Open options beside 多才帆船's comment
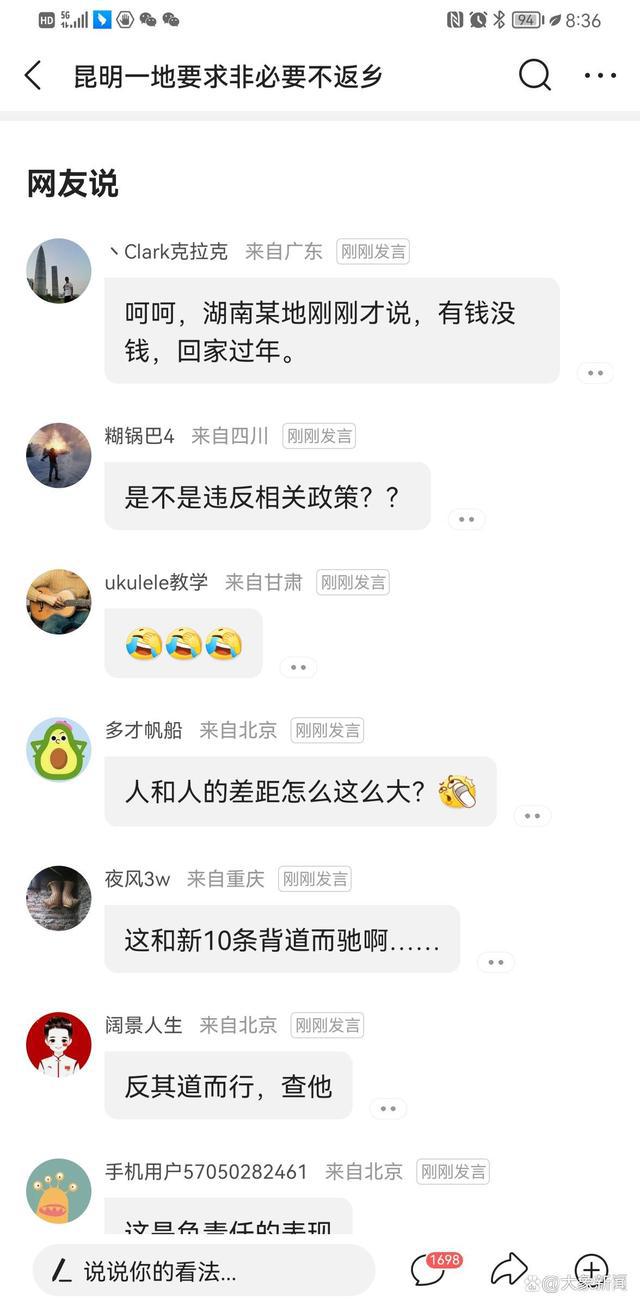Viewport: 640px width, 1306px height. click(x=532, y=816)
